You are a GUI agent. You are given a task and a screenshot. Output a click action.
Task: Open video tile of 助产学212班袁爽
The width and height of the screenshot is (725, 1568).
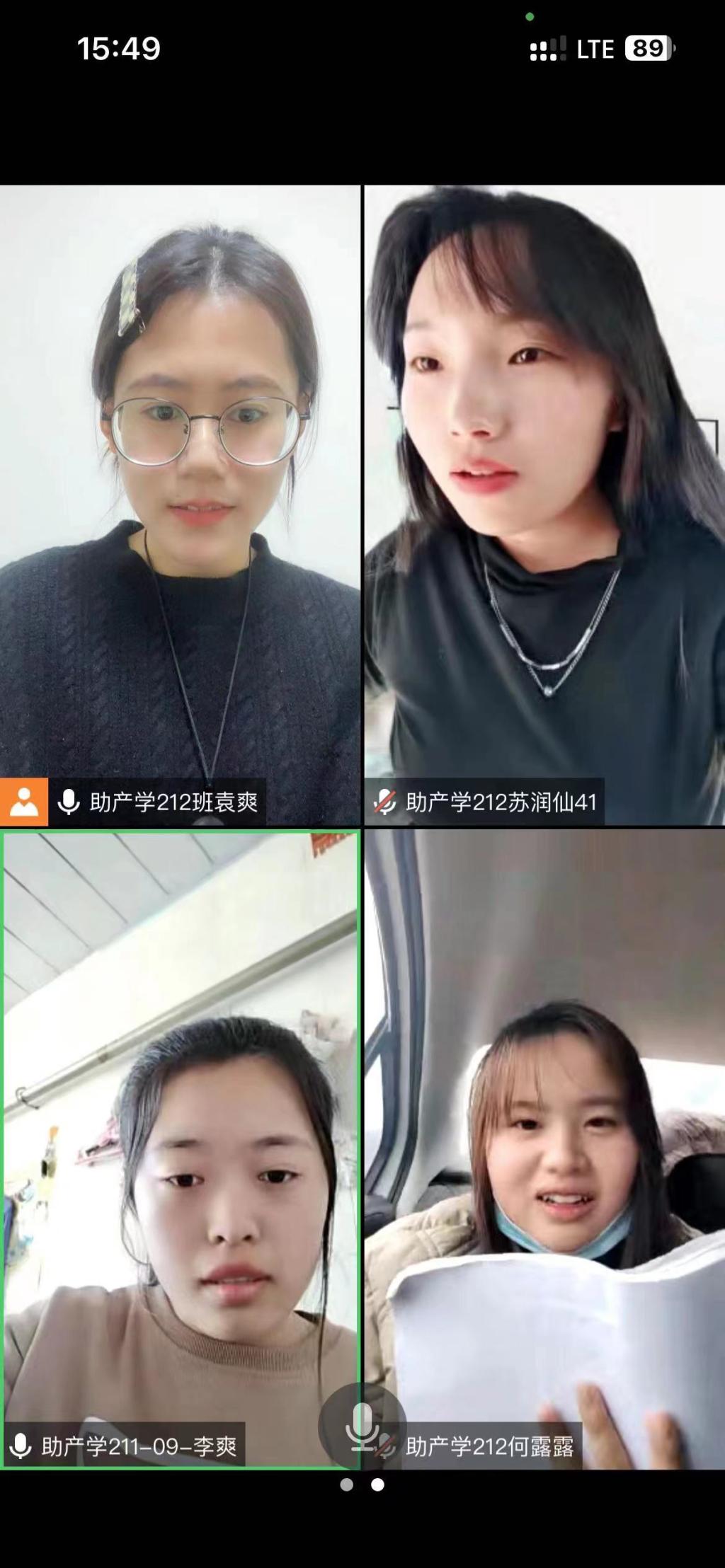(x=180, y=504)
